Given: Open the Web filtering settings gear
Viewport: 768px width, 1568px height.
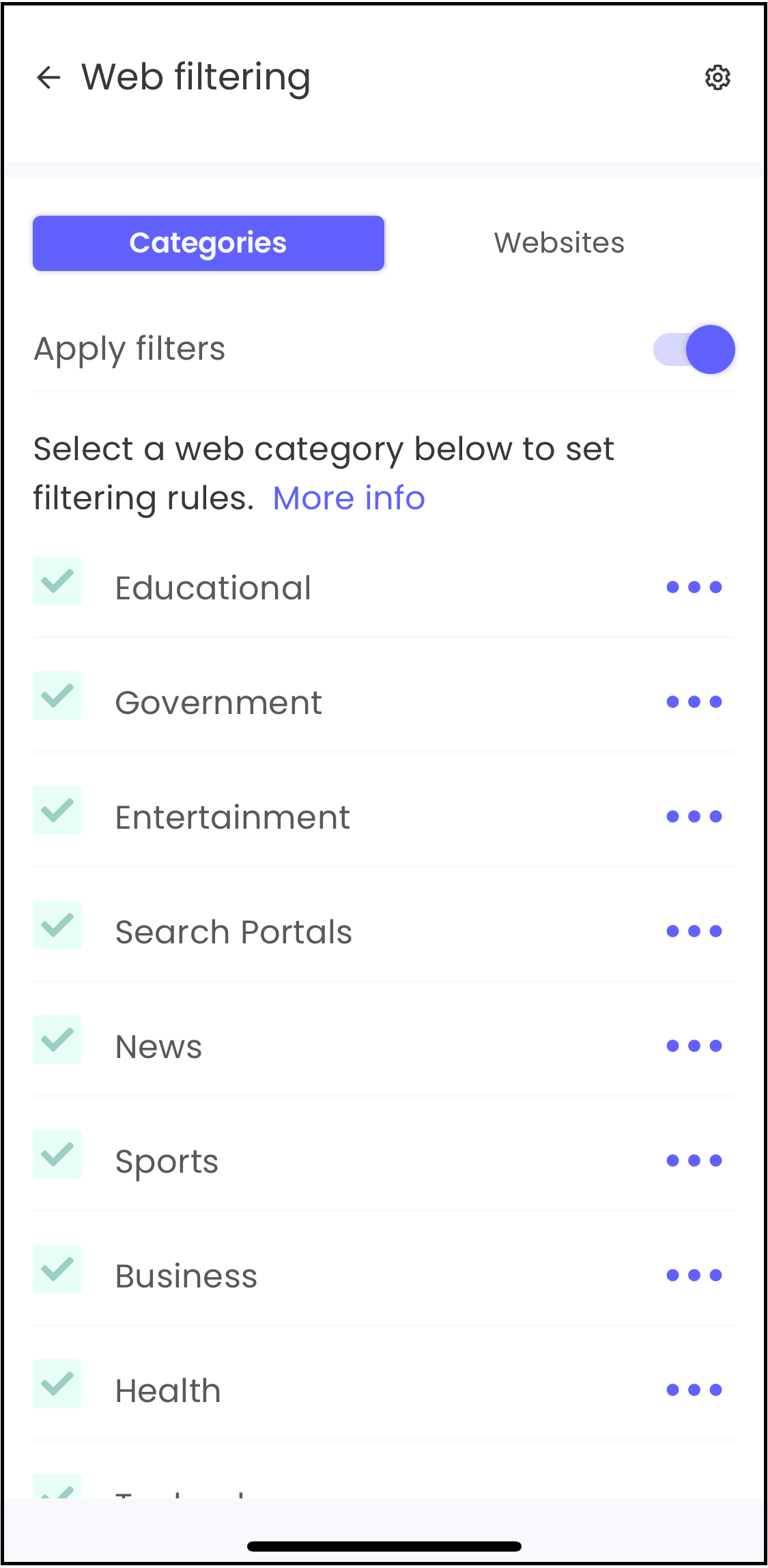Looking at the screenshot, I should (717, 77).
